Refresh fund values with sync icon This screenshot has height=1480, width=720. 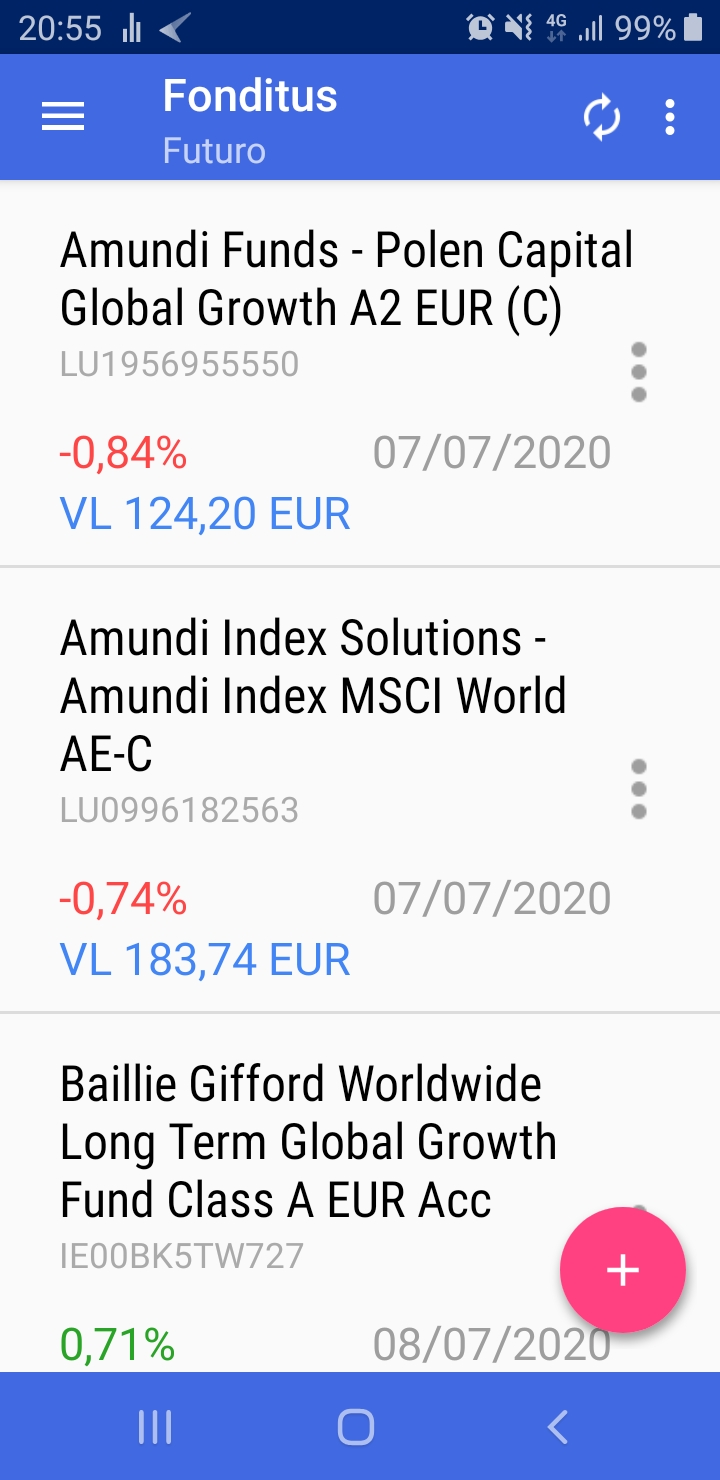tap(602, 118)
